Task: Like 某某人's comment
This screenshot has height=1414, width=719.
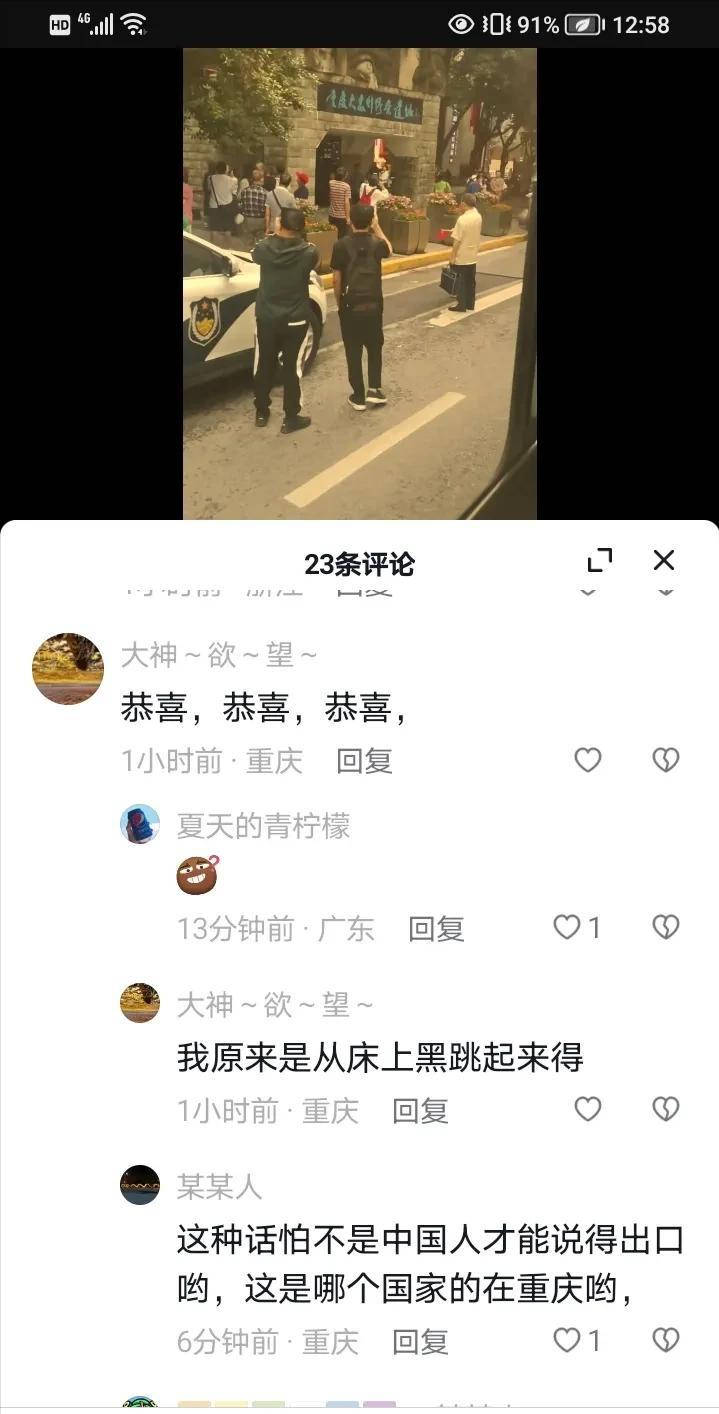Action: pyautogui.click(x=568, y=1340)
